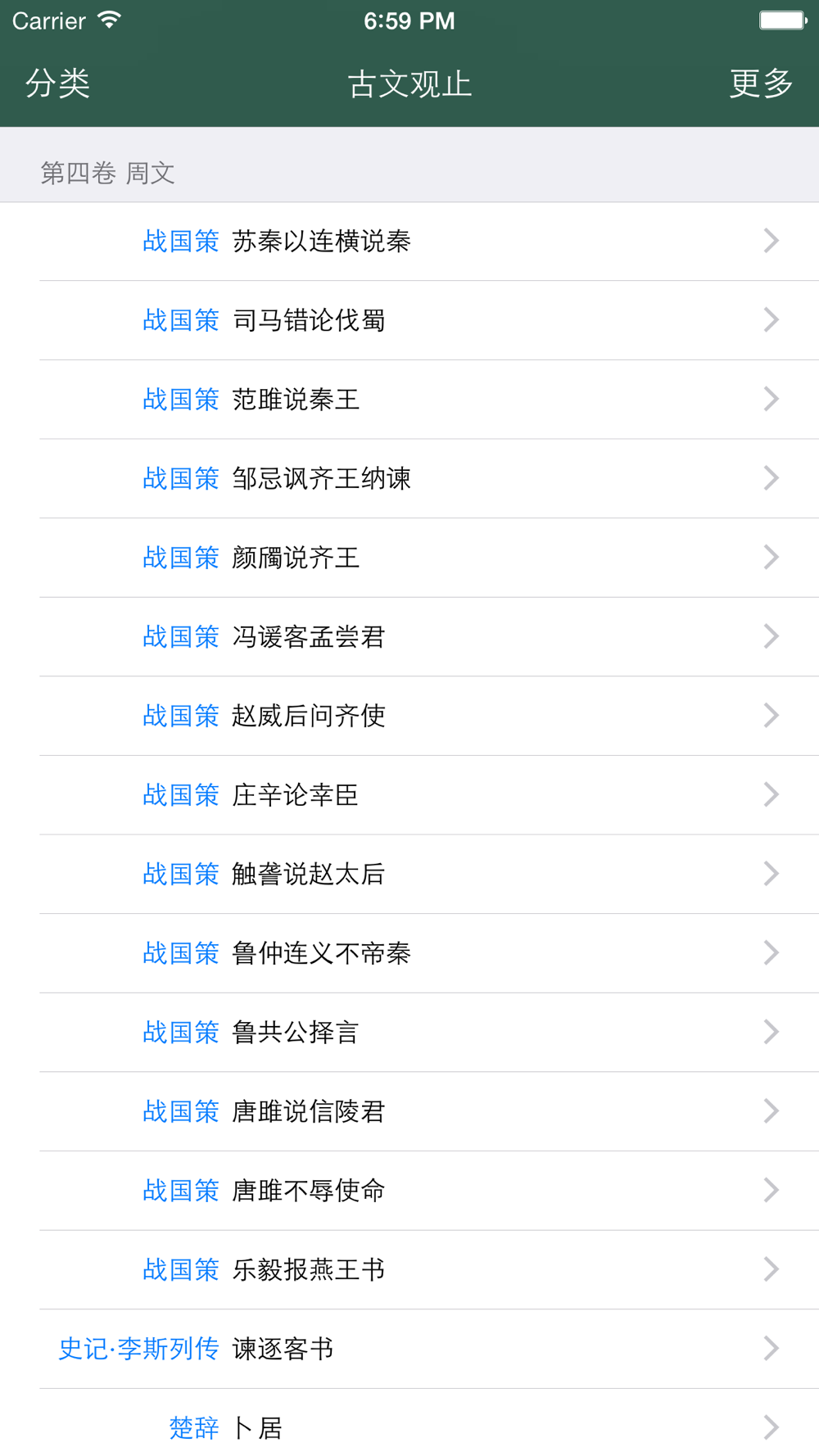Open the 分类 categories button
Image resolution: width=819 pixels, height=1456 pixels.
(57, 84)
